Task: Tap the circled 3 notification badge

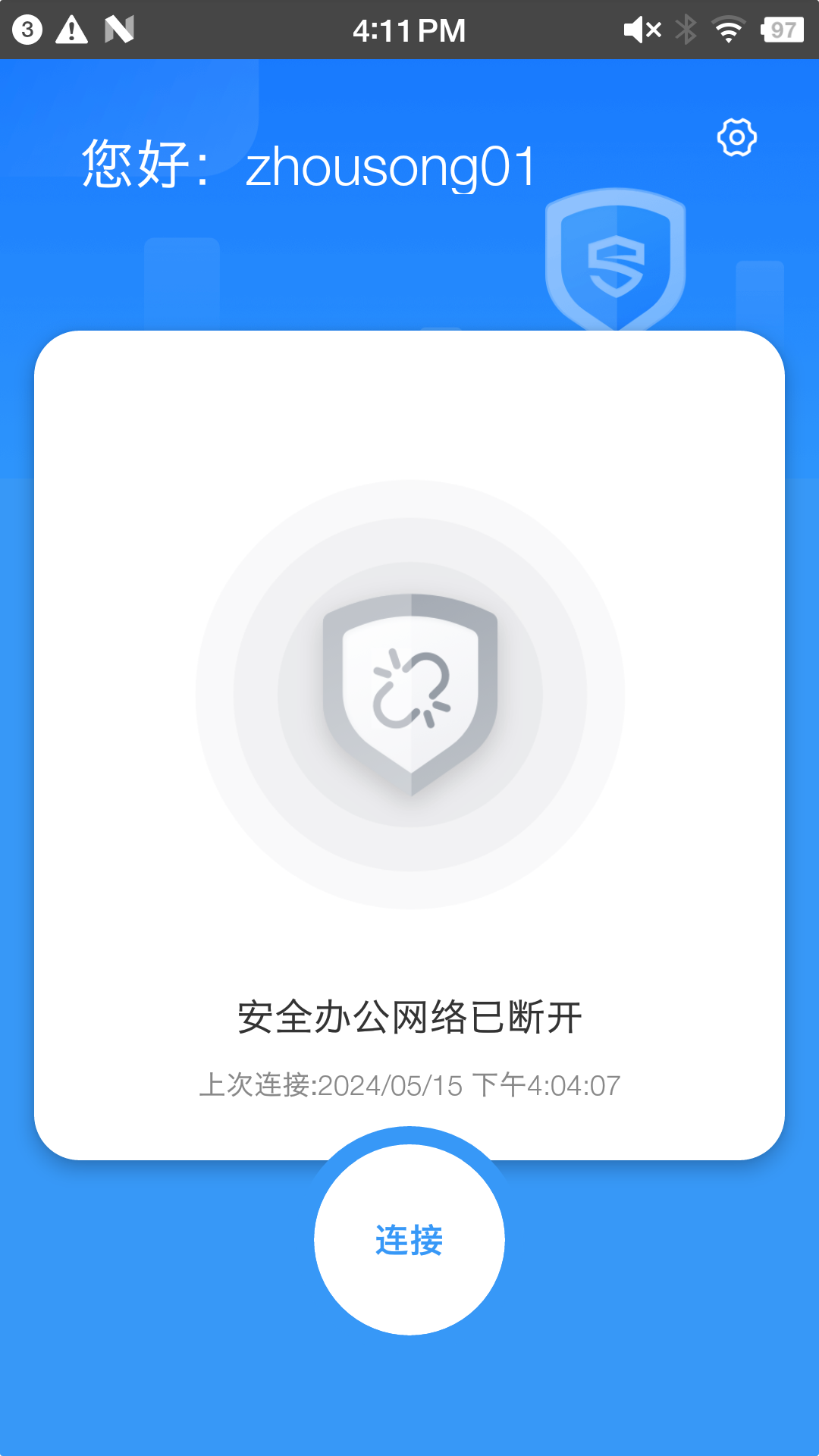Action: click(26, 28)
